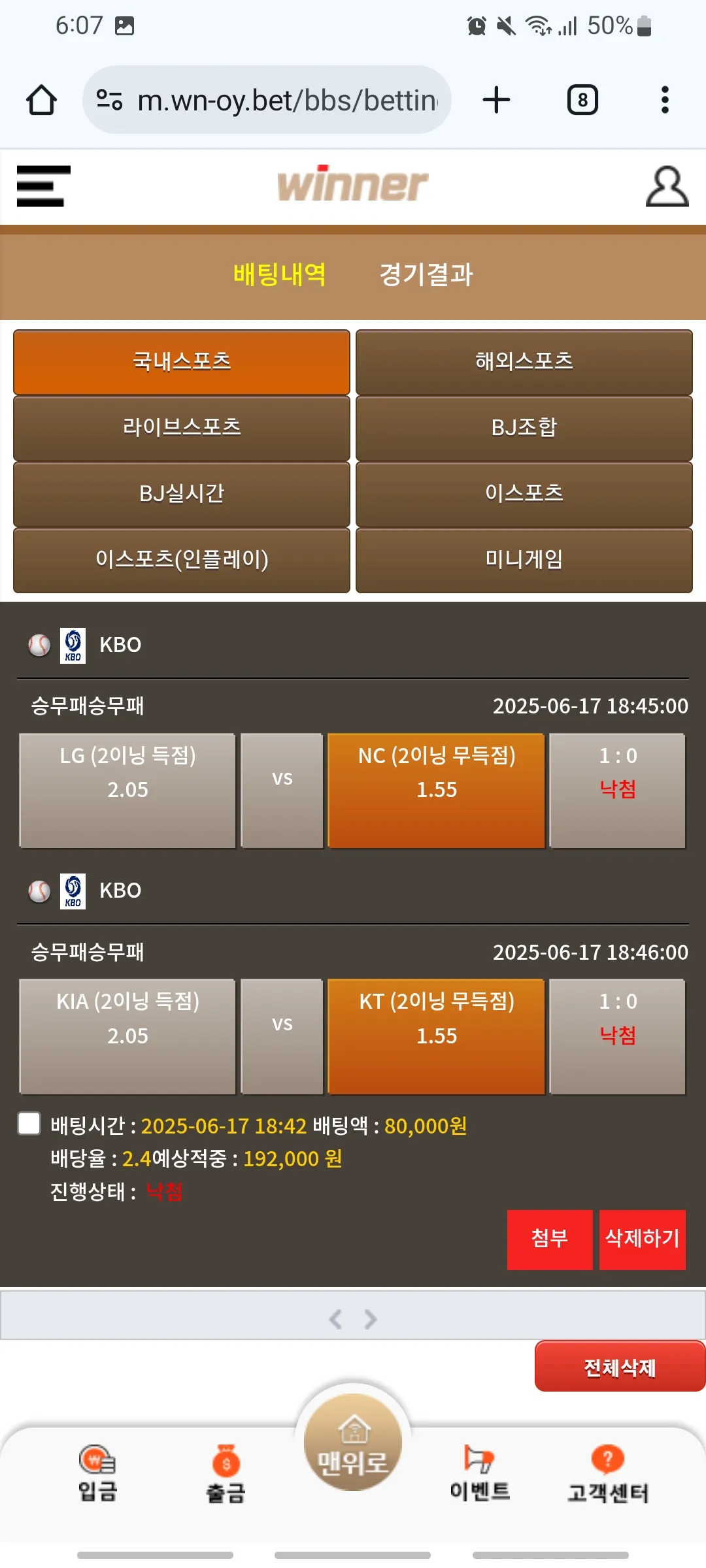Go to the next page arrow
Image resolution: width=706 pixels, height=1568 pixels.
[371, 1319]
